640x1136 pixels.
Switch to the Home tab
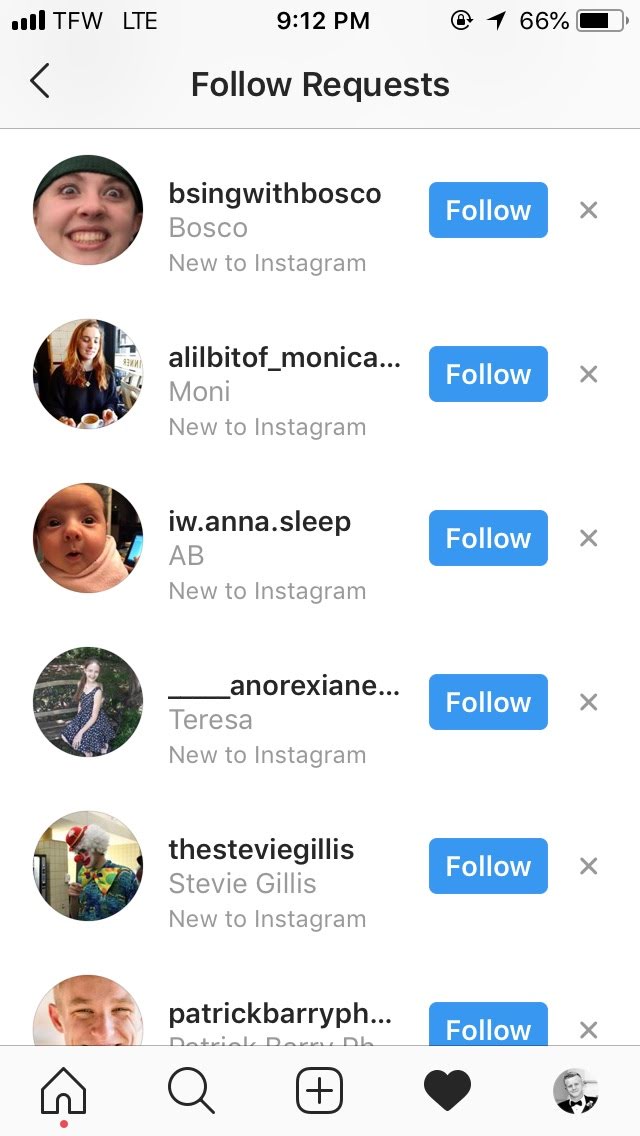63,1090
